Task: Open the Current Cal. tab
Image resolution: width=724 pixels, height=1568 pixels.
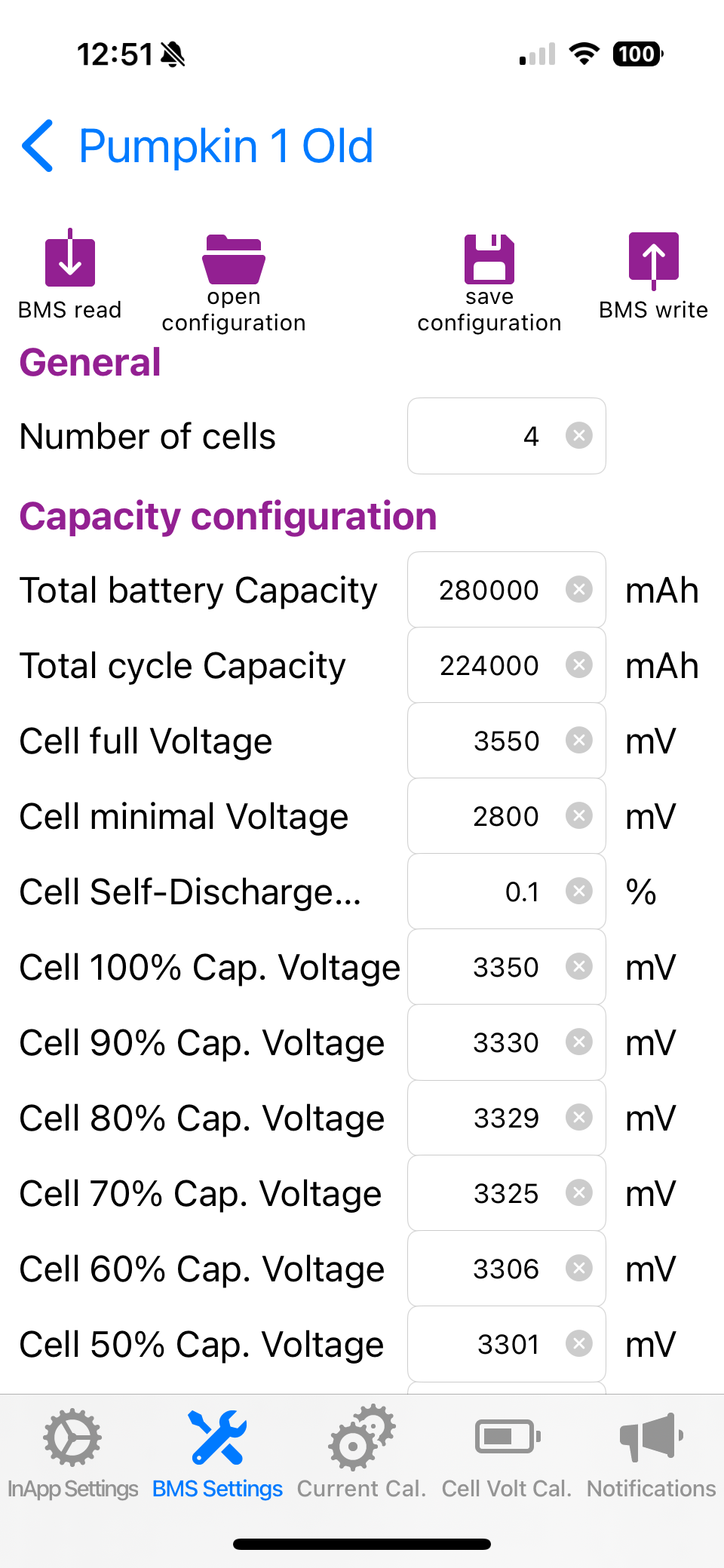Action: coord(361,1452)
